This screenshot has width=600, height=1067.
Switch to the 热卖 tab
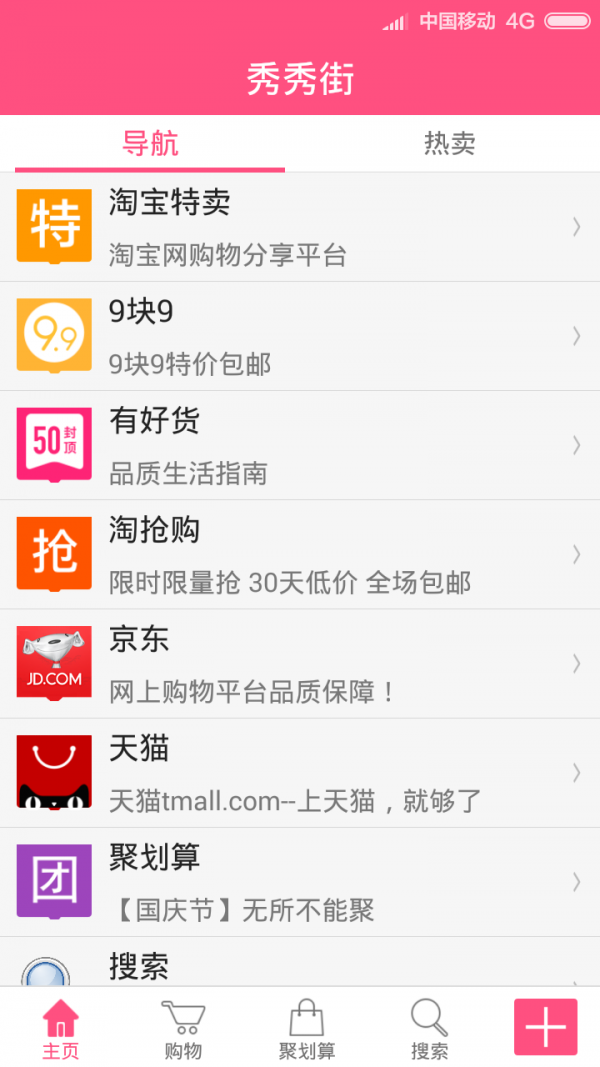[449, 144]
